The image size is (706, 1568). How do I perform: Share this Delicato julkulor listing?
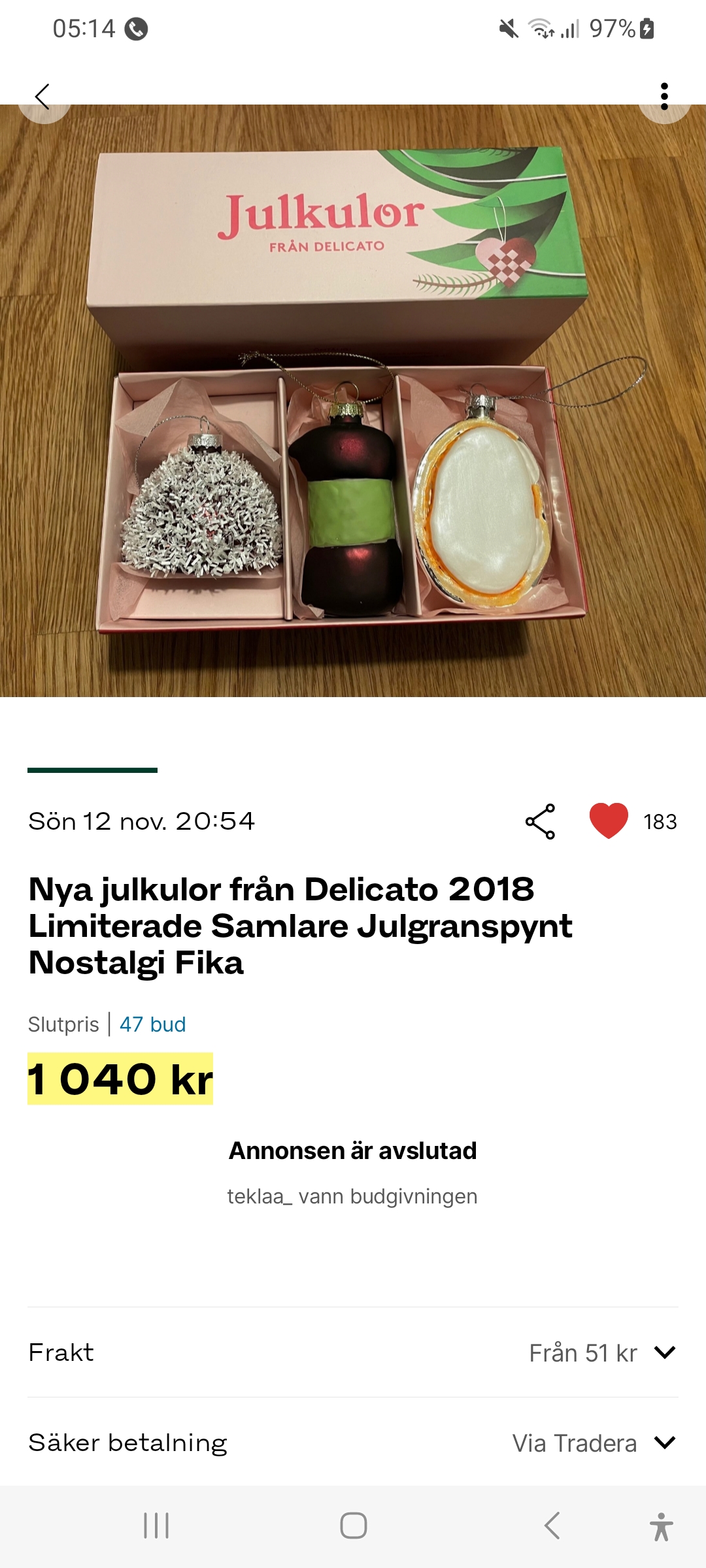pos(540,821)
